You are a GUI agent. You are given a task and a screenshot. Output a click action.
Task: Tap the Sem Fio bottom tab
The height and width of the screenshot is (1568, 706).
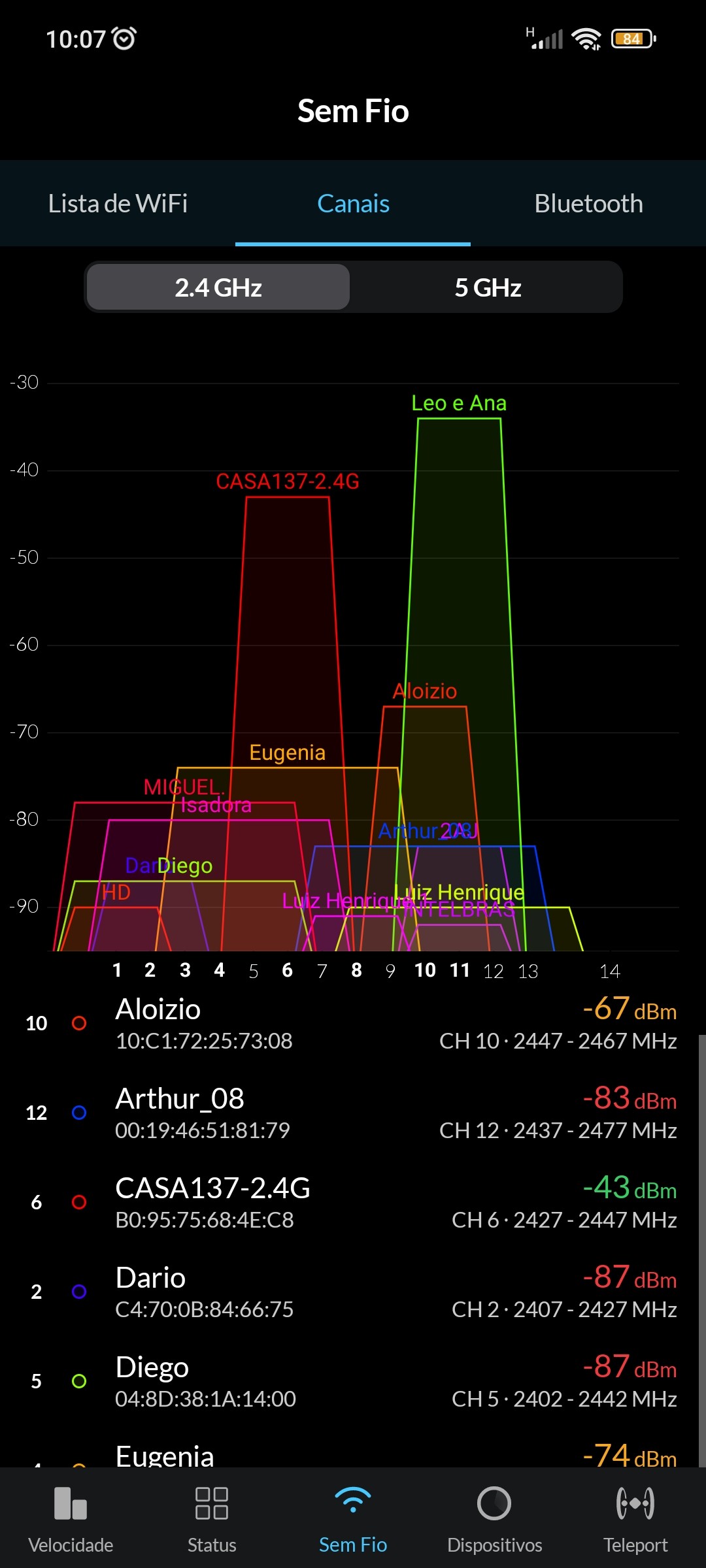click(353, 1517)
